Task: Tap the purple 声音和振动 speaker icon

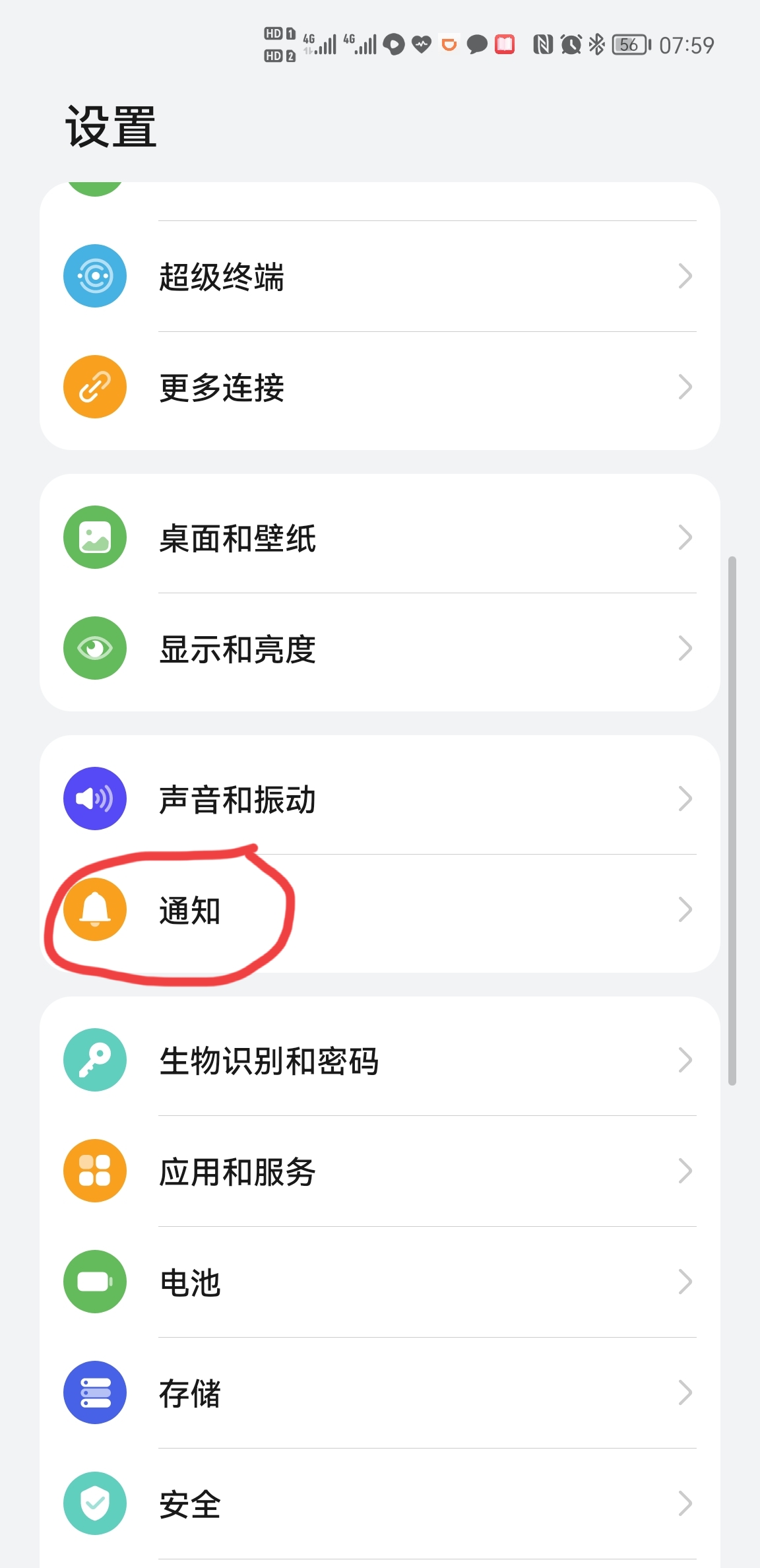Action: coord(94,799)
